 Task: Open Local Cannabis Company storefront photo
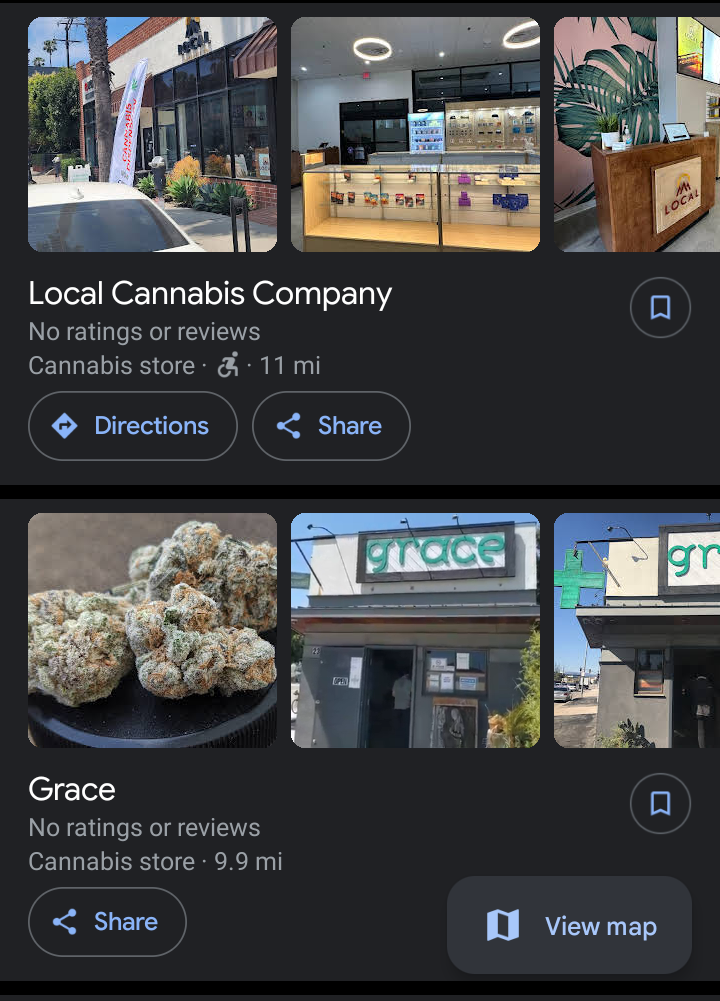click(152, 134)
